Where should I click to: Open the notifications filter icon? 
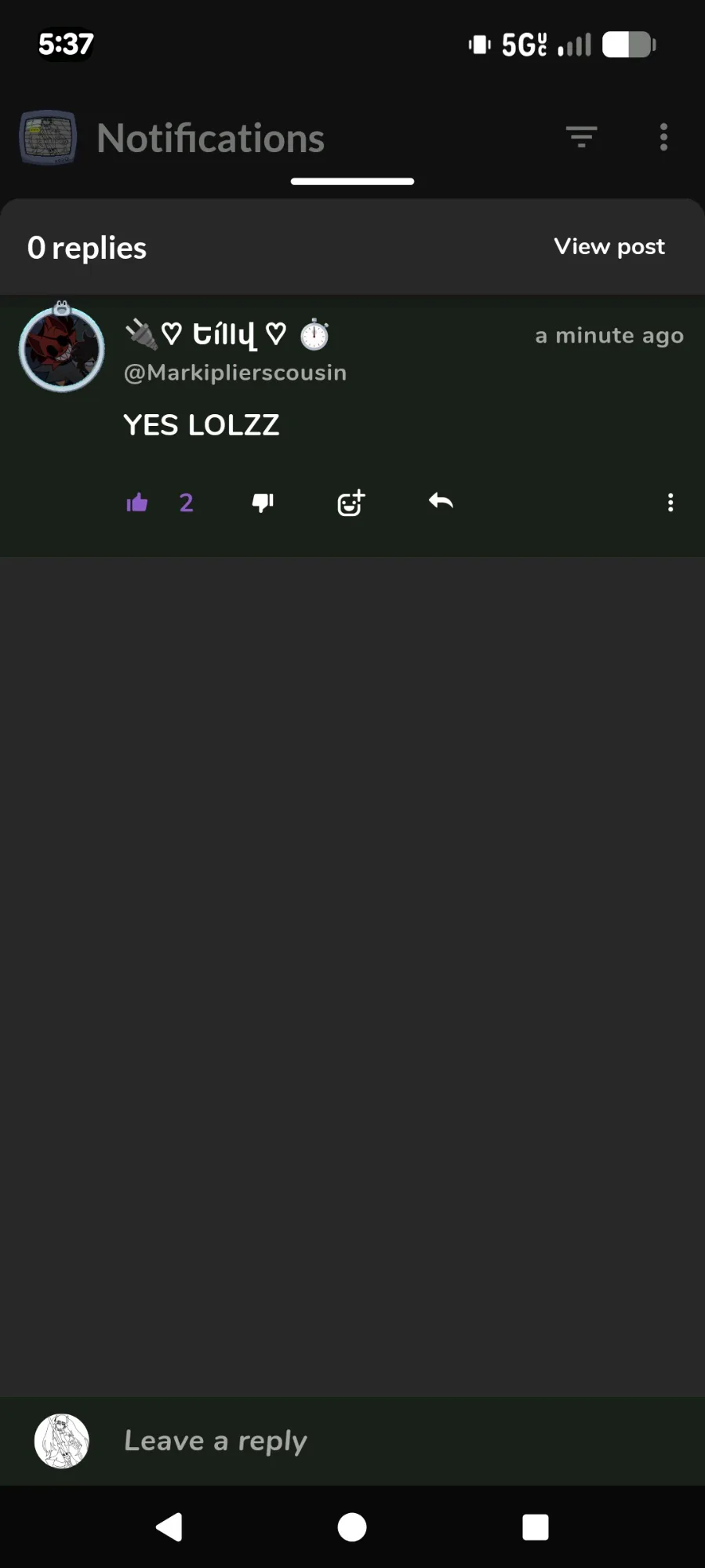click(581, 137)
